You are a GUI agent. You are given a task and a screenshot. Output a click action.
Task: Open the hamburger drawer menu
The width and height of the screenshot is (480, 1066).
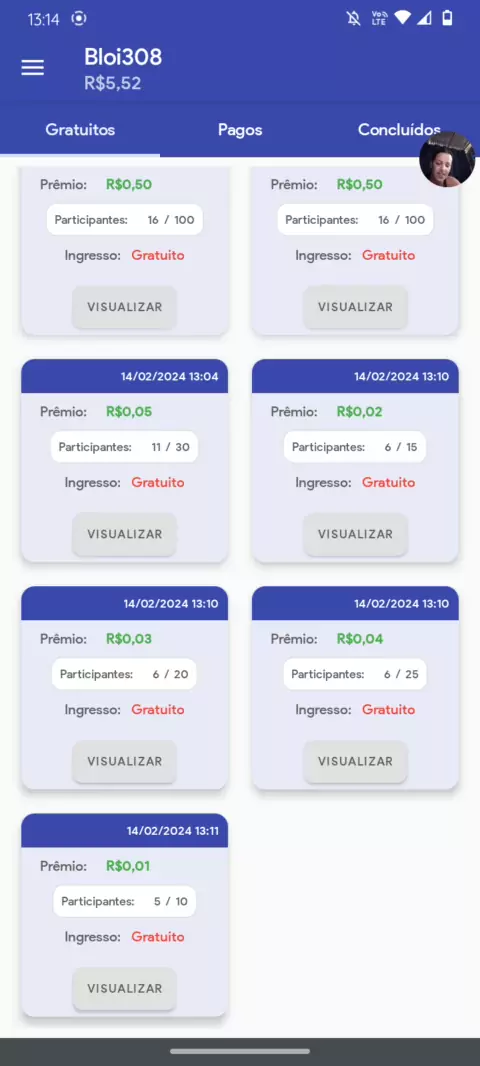pyautogui.click(x=33, y=68)
